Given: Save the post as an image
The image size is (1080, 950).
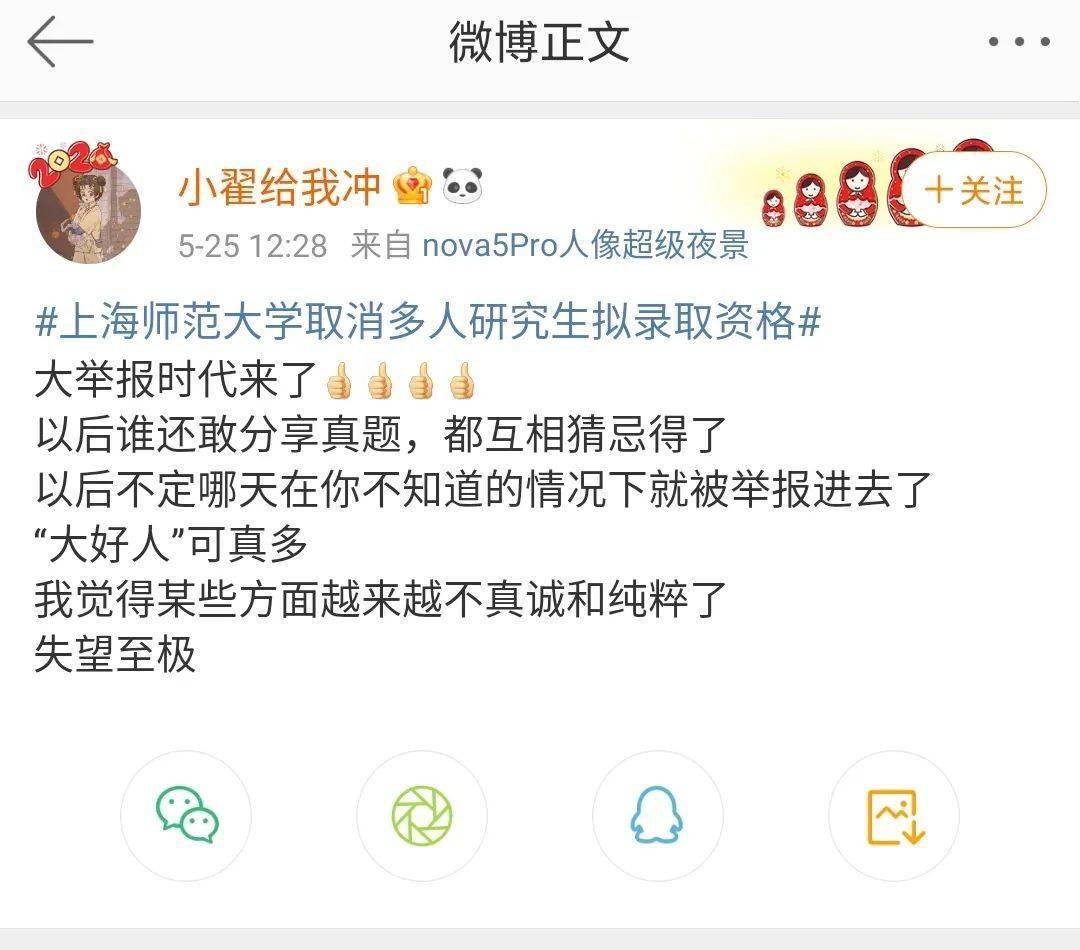Looking at the screenshot, I should coord(893,816).
